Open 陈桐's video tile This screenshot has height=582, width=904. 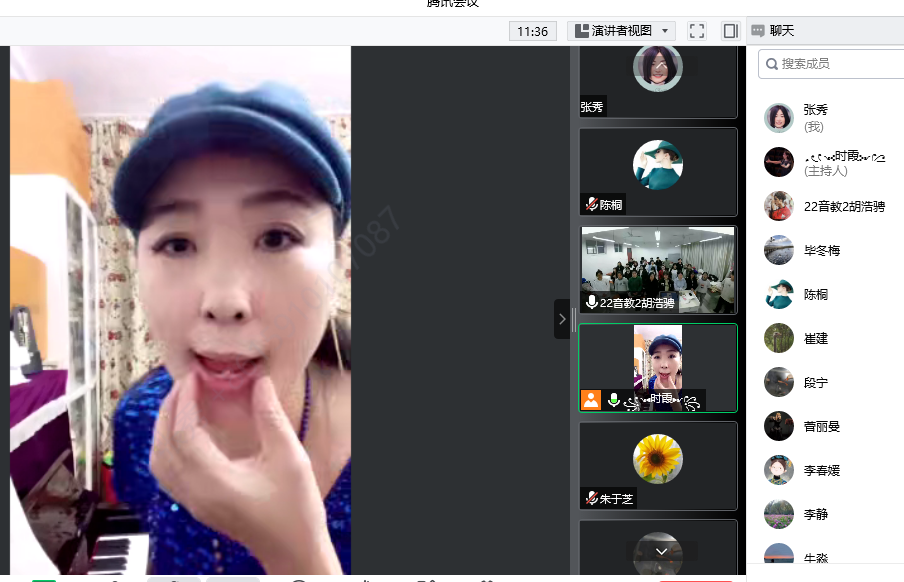[x=658, y=171]
